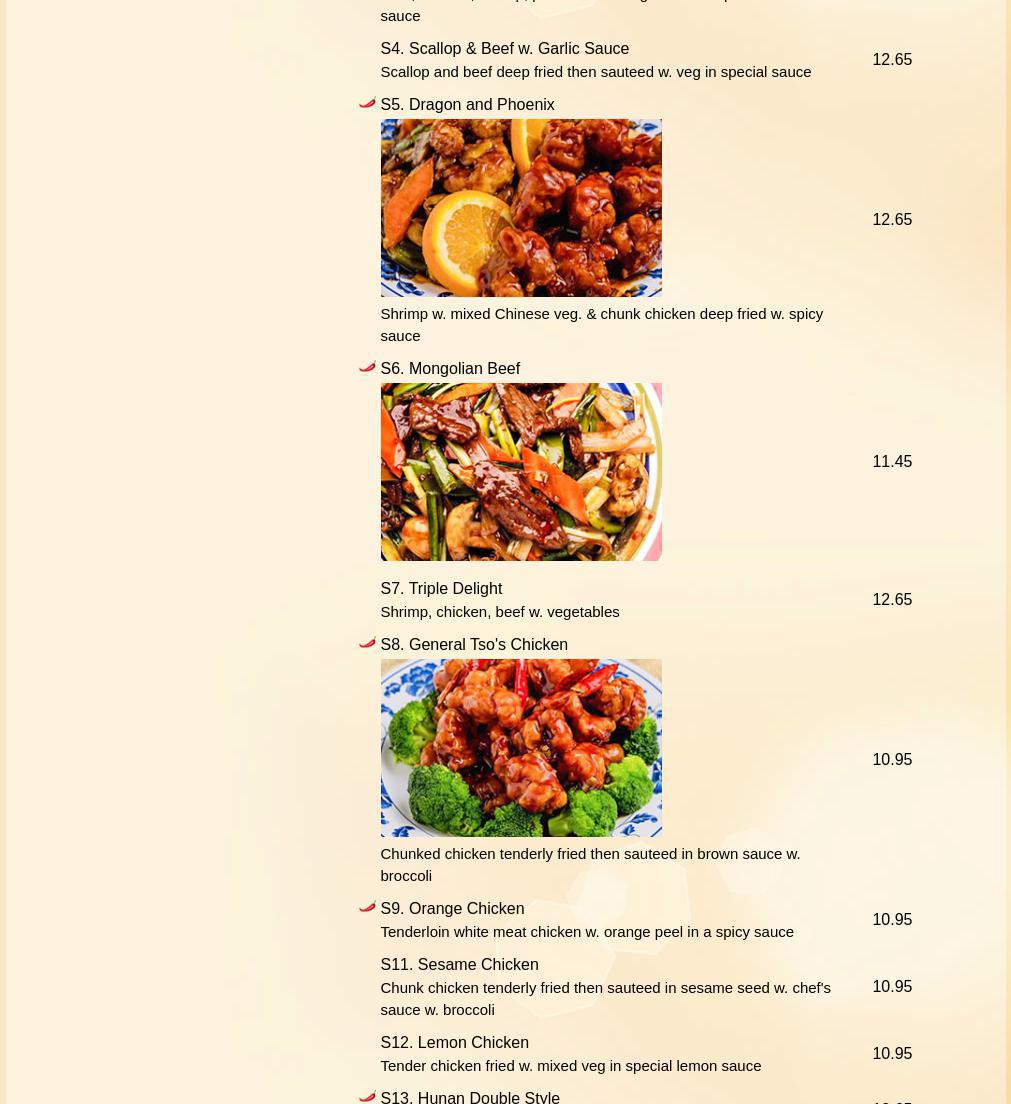Viewport: 1011px width, 1104px height.
Task: Enlarge the Mongolian Beef photo
Action: [520, 472]
